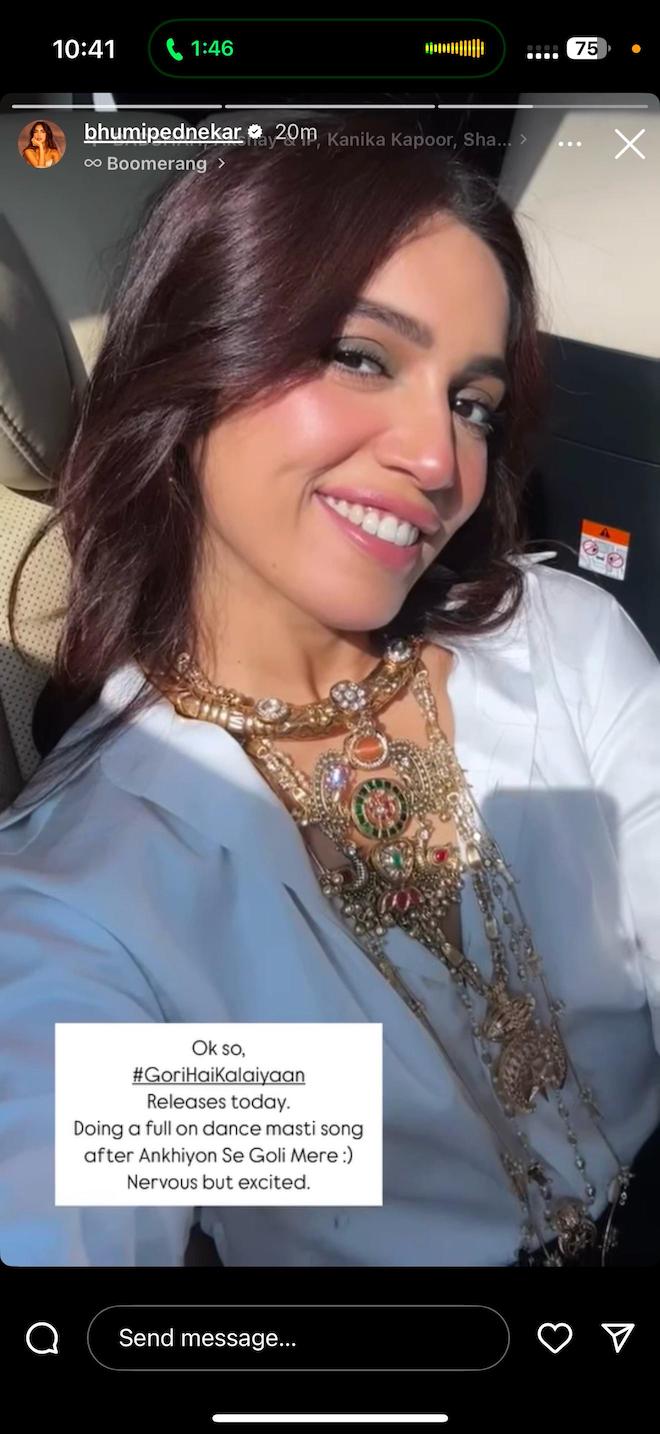Return to the ongoing call from the status pill
The width and height of the screenshot is (660, 1434).
click(x=327, y=48)
